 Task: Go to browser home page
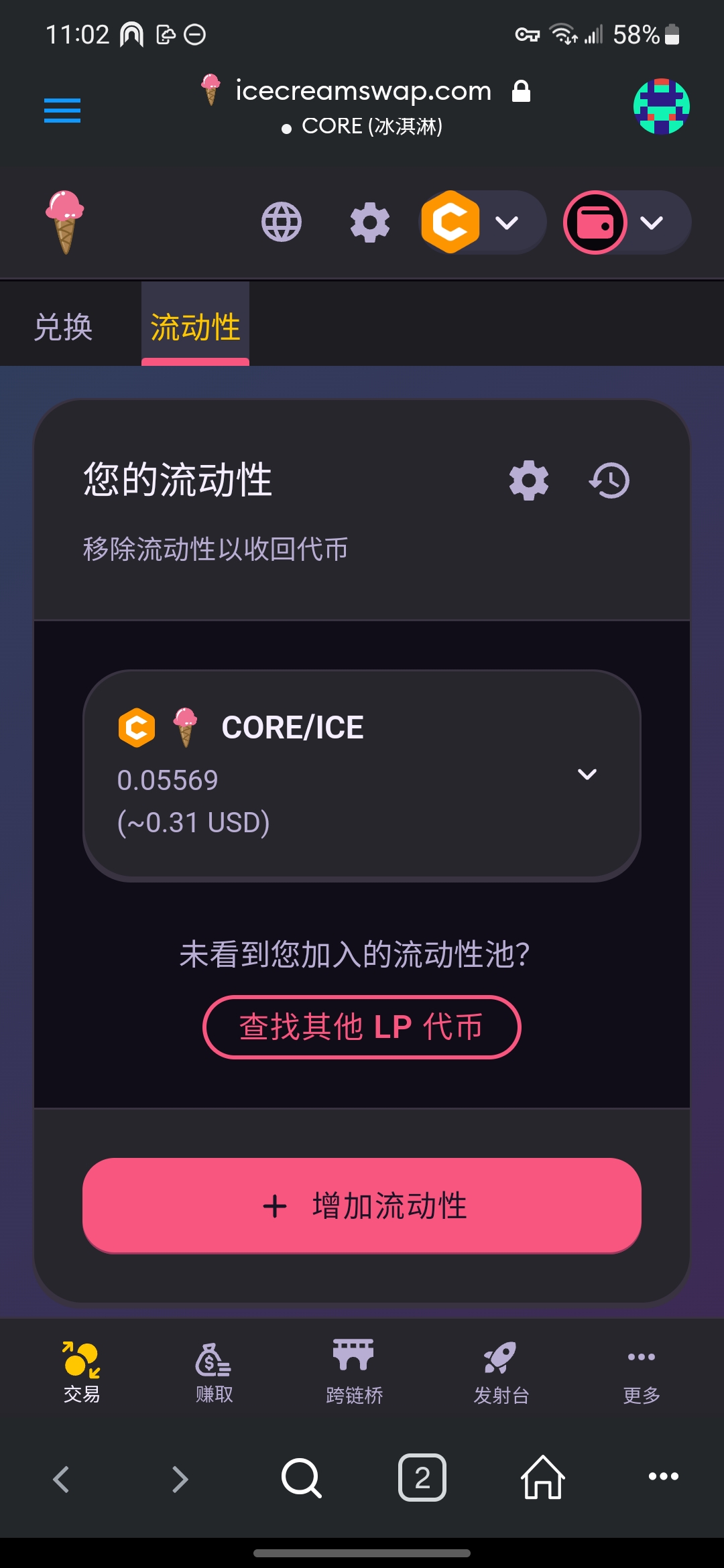tap(543, 1478)
